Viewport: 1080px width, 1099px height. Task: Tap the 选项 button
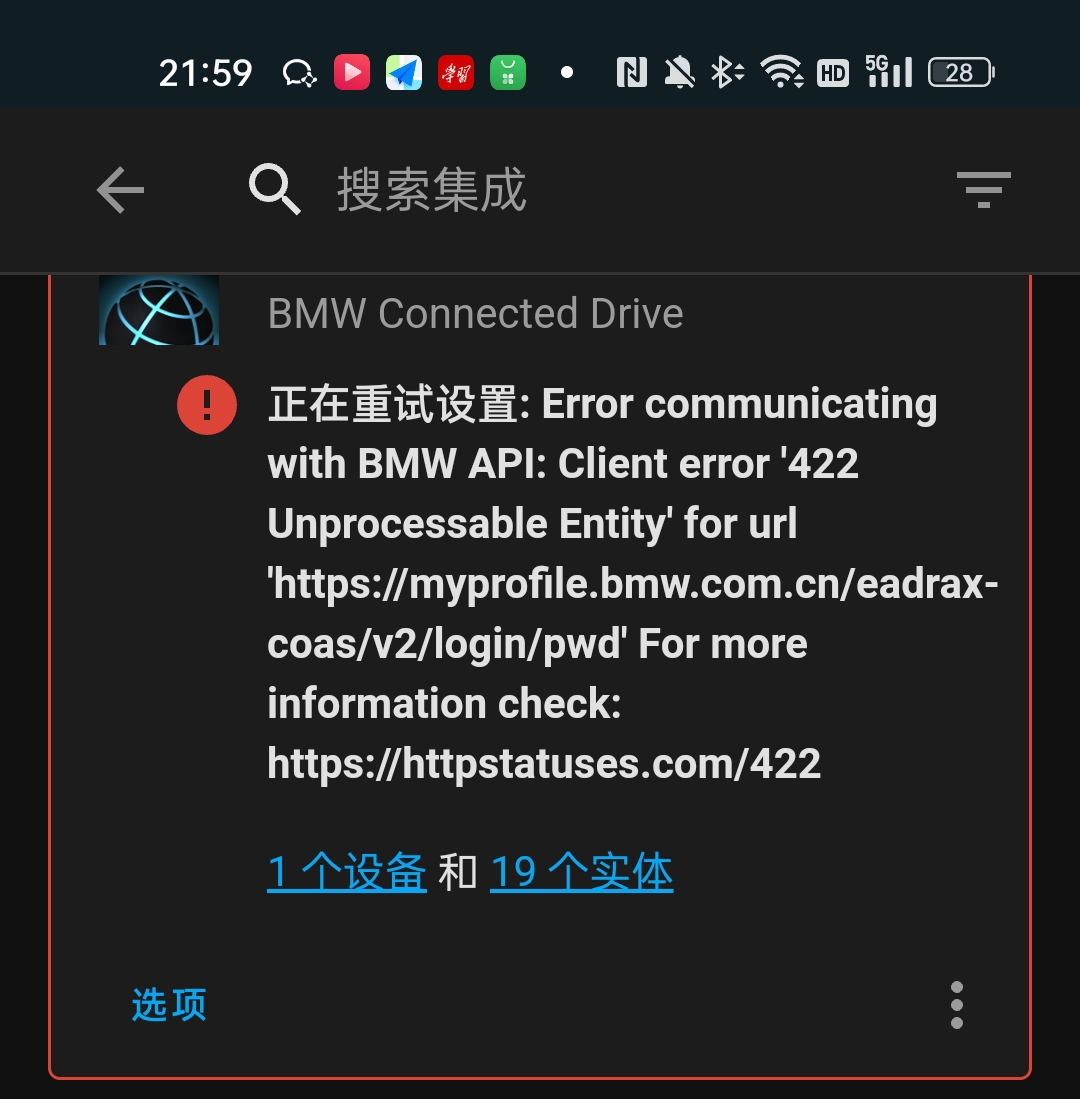[x=169, y=1006]
